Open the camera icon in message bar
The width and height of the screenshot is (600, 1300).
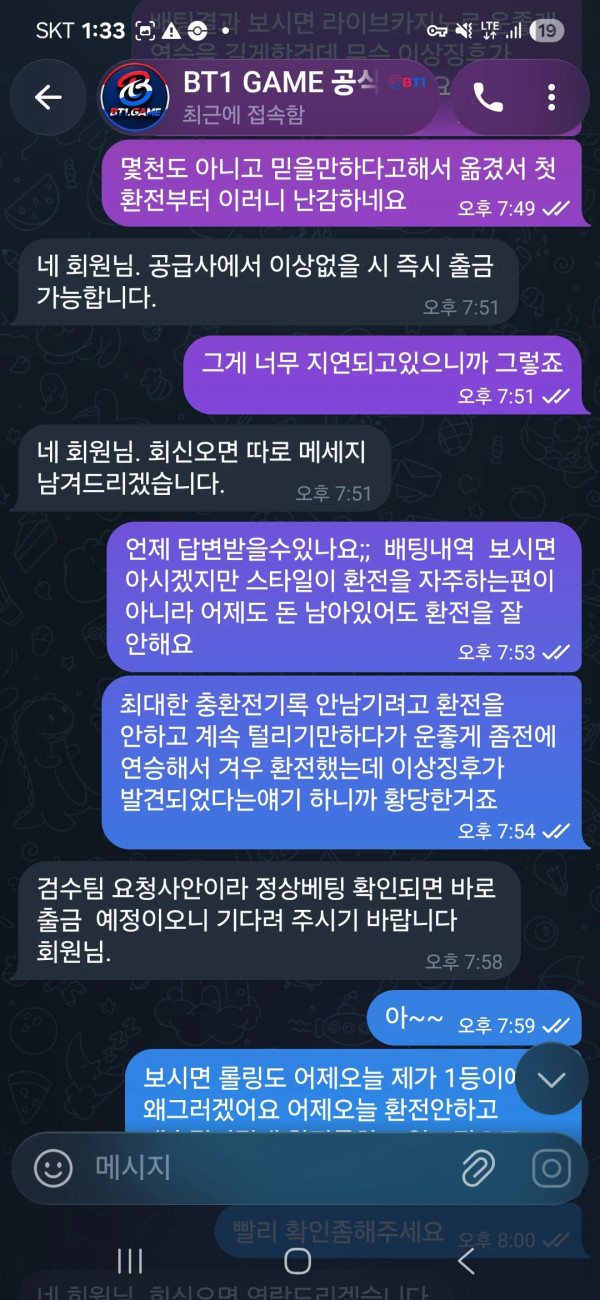(x=551, y=1168)
